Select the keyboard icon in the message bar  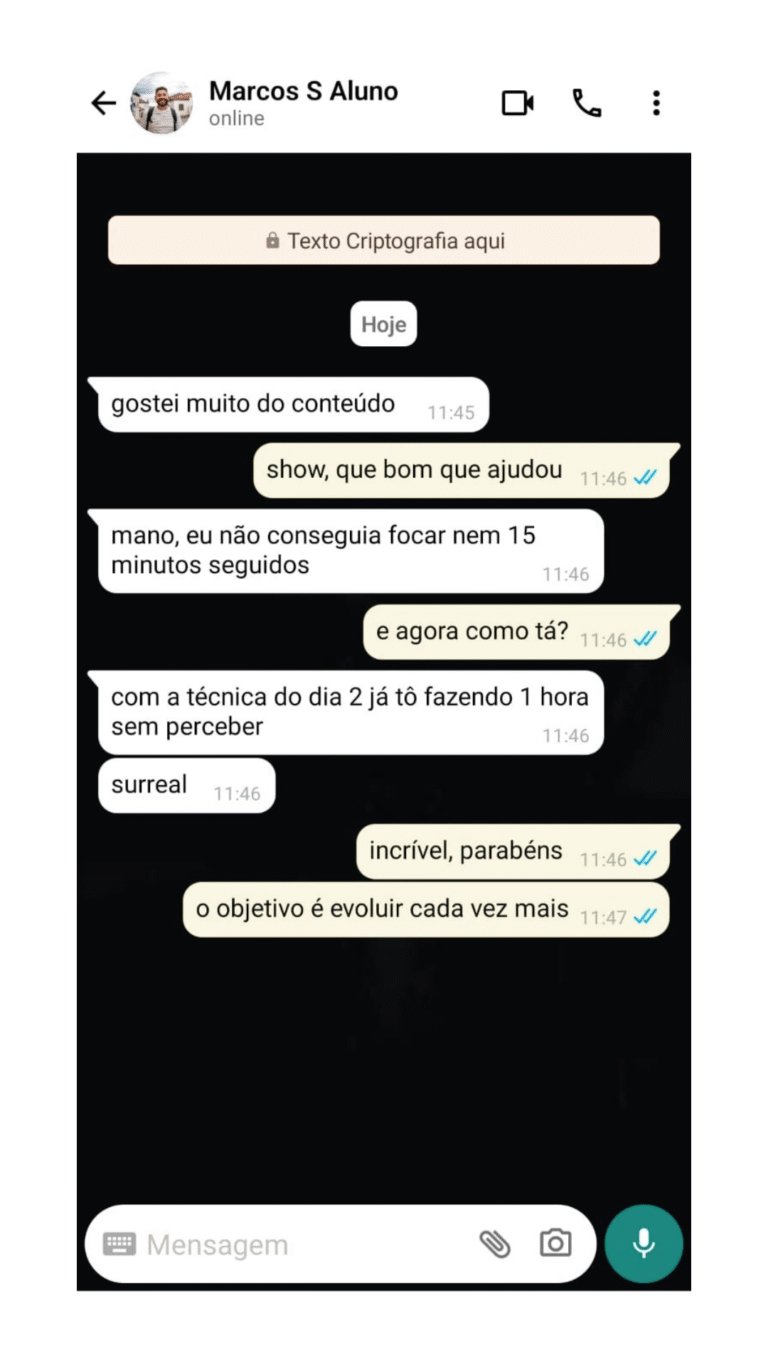point(120,1243)
